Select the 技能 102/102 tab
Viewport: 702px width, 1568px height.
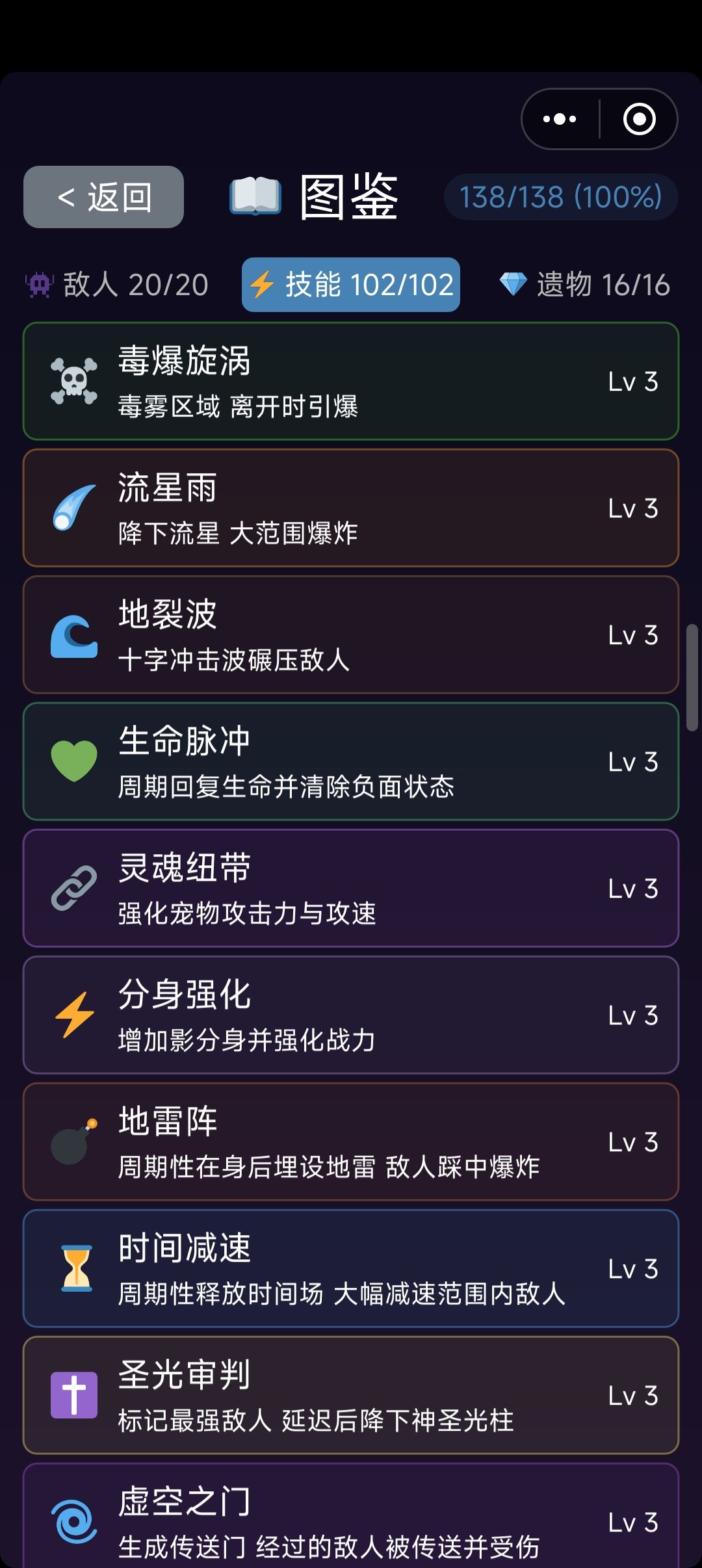tap(351, 285)
